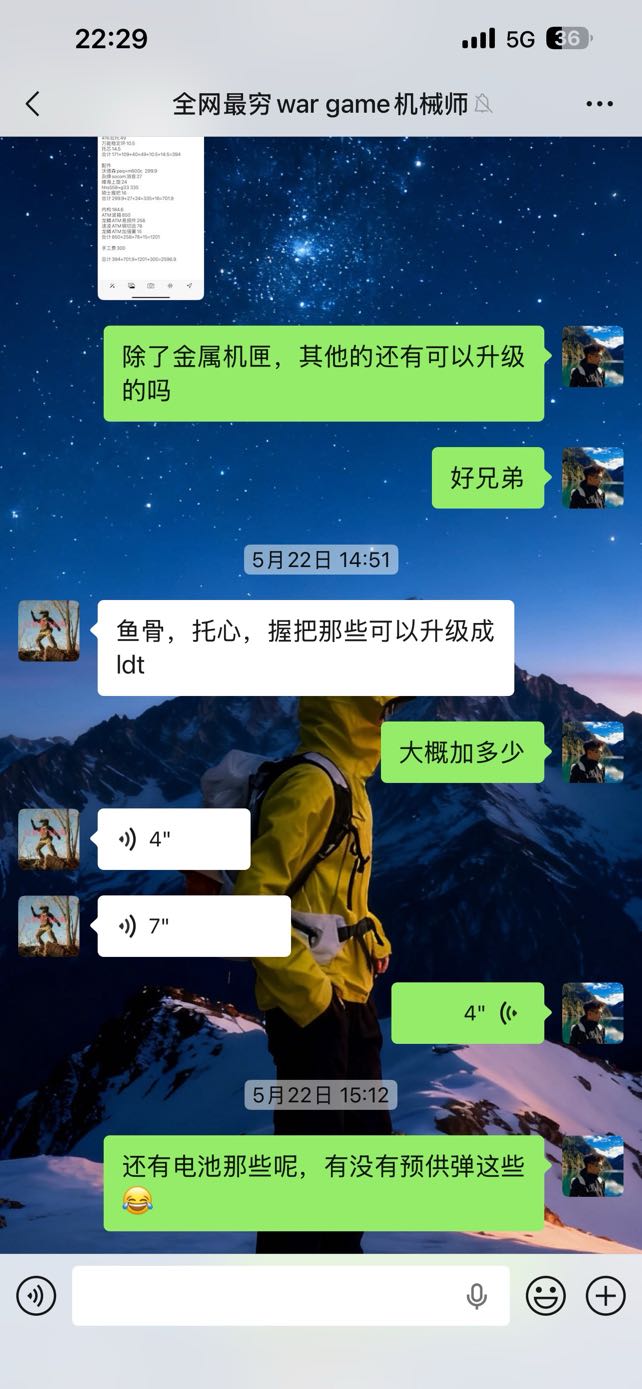
Task: Open the plus attachments menu
Action: tap(605, 1297)
